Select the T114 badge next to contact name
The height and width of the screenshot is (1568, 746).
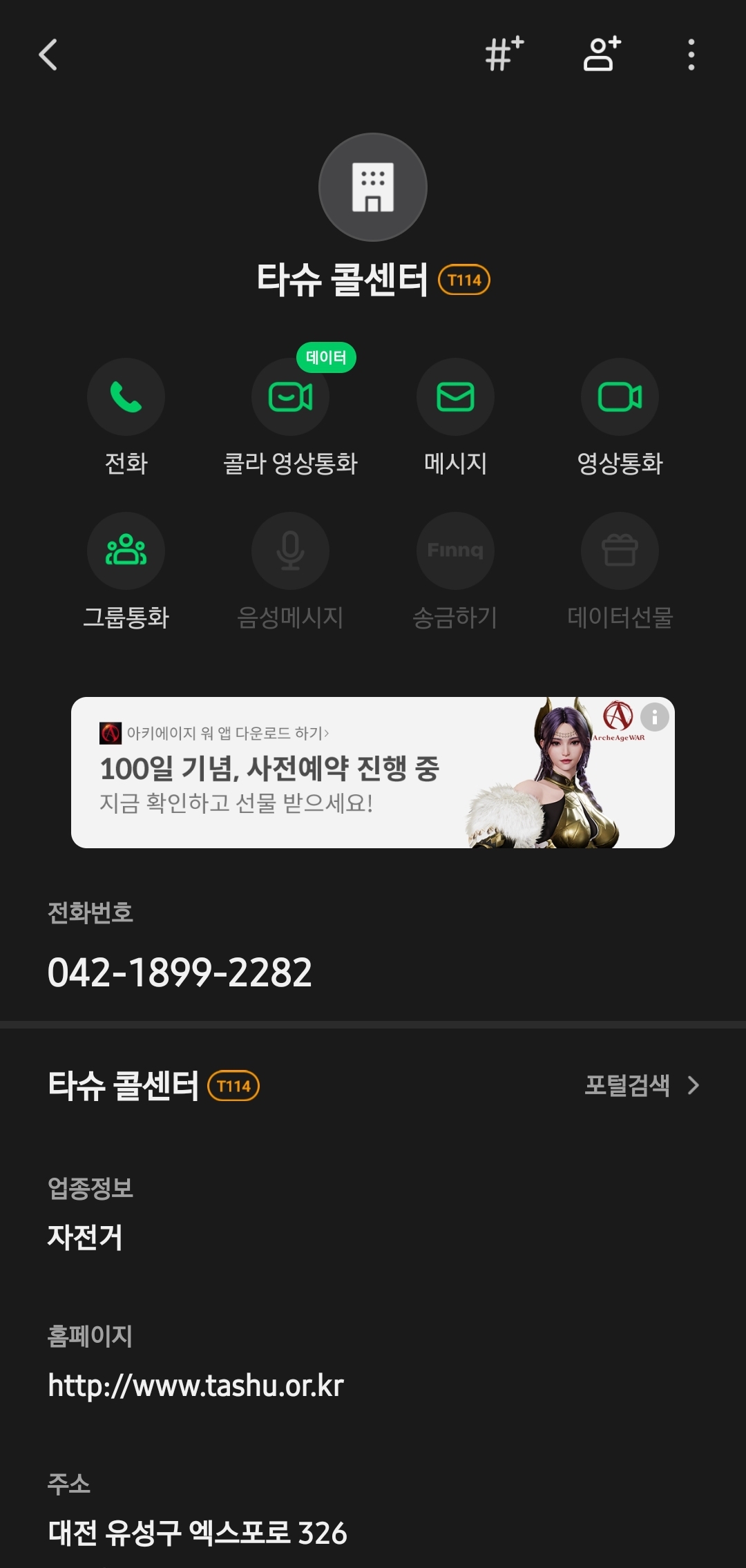465,281
